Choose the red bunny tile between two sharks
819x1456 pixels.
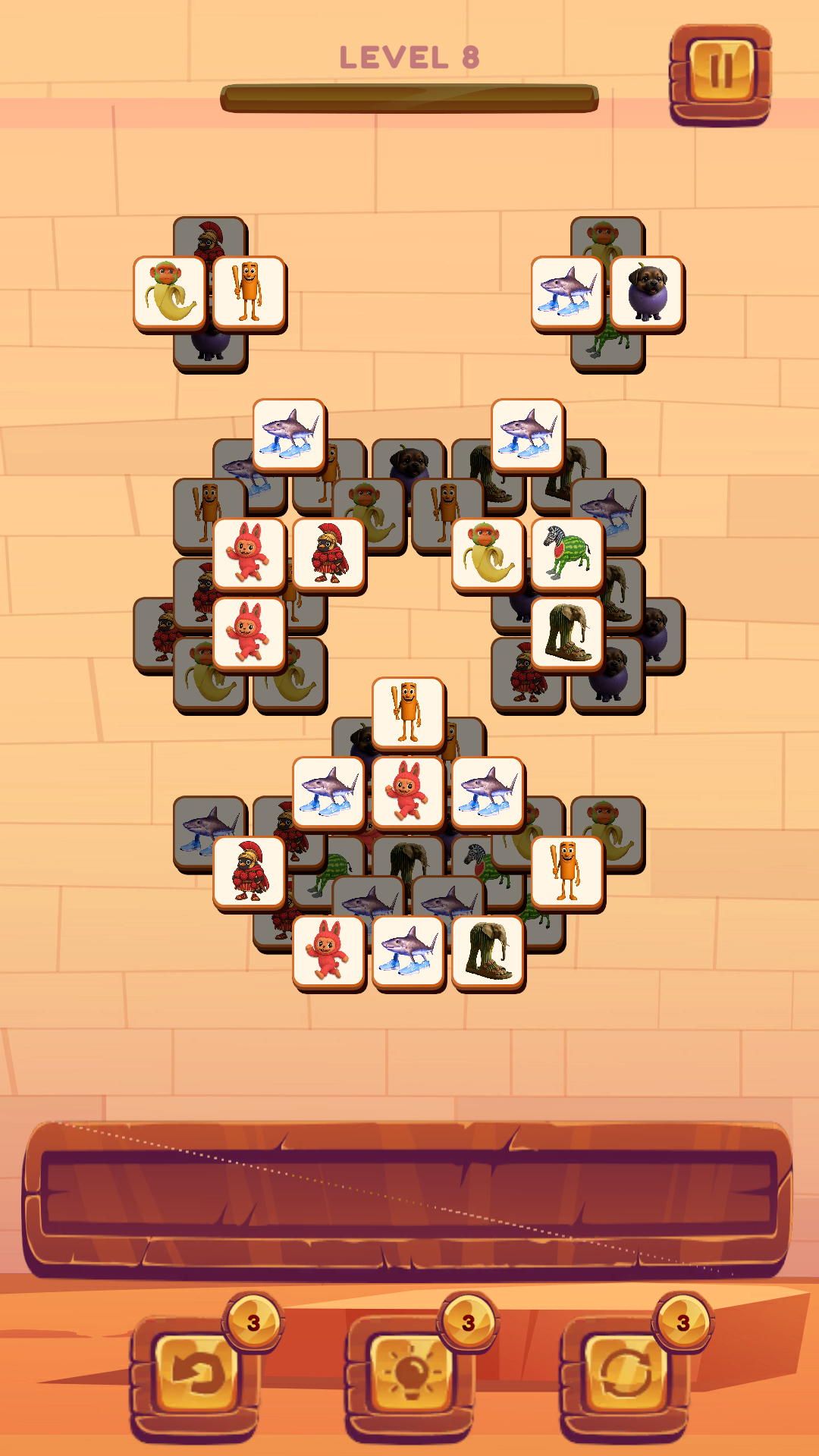tap(408, 792)
